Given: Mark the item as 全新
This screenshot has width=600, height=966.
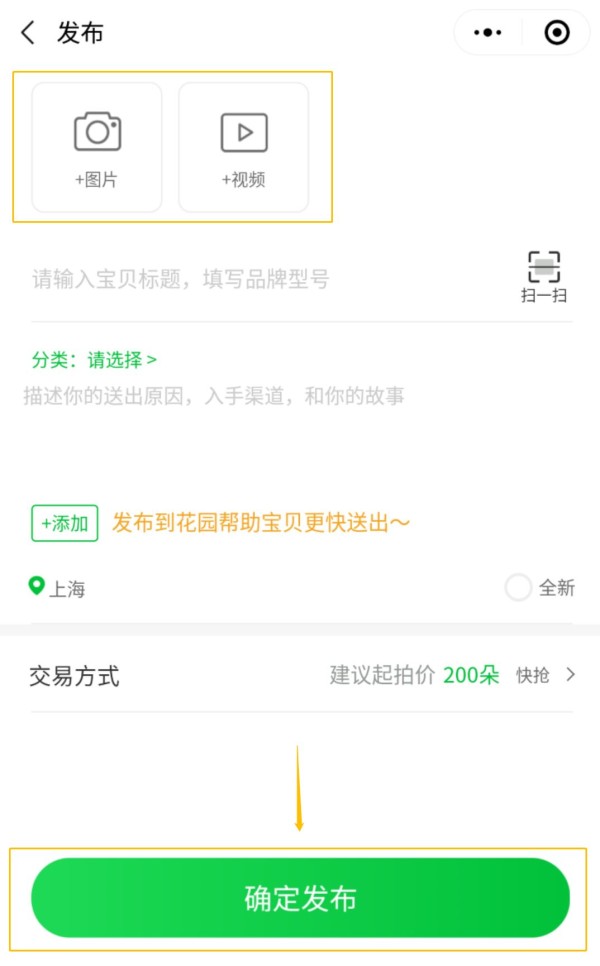Looking at the screenshot, I should (x=519, y=588).
